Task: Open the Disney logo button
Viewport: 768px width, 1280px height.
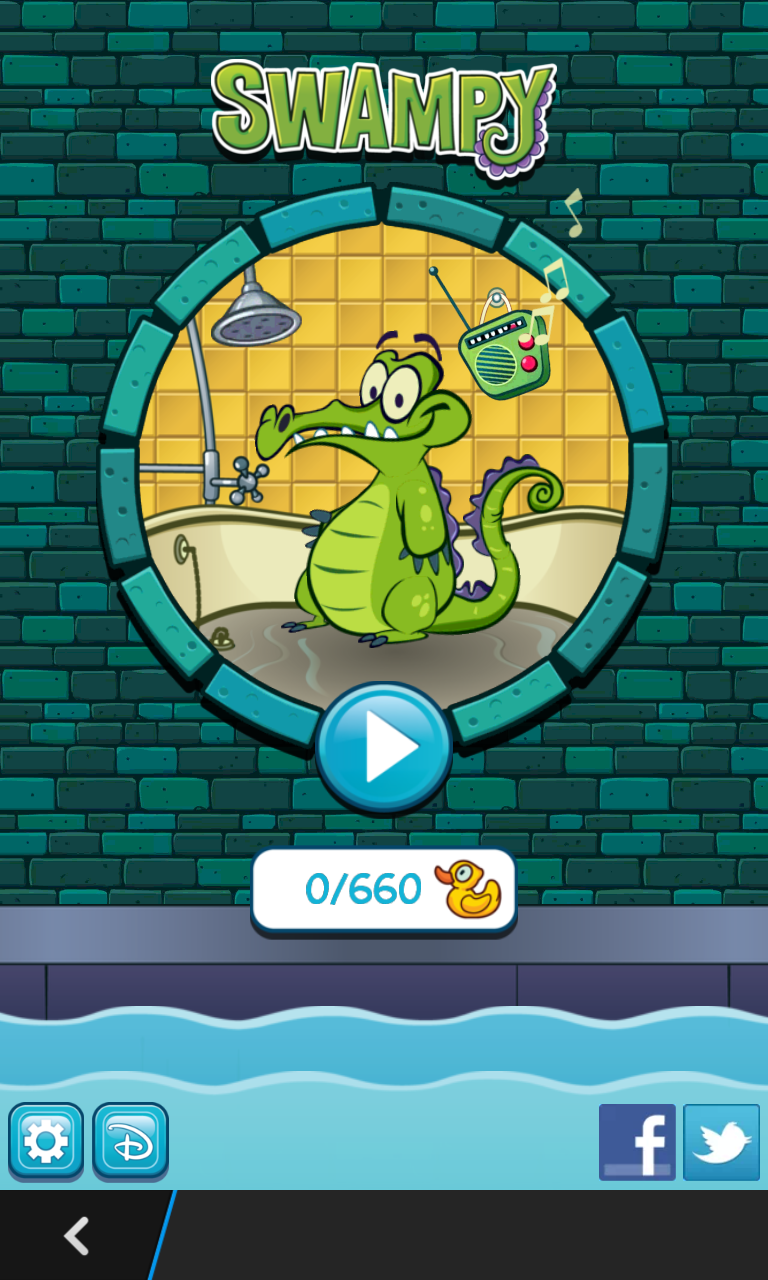Action: [131, 1140]
